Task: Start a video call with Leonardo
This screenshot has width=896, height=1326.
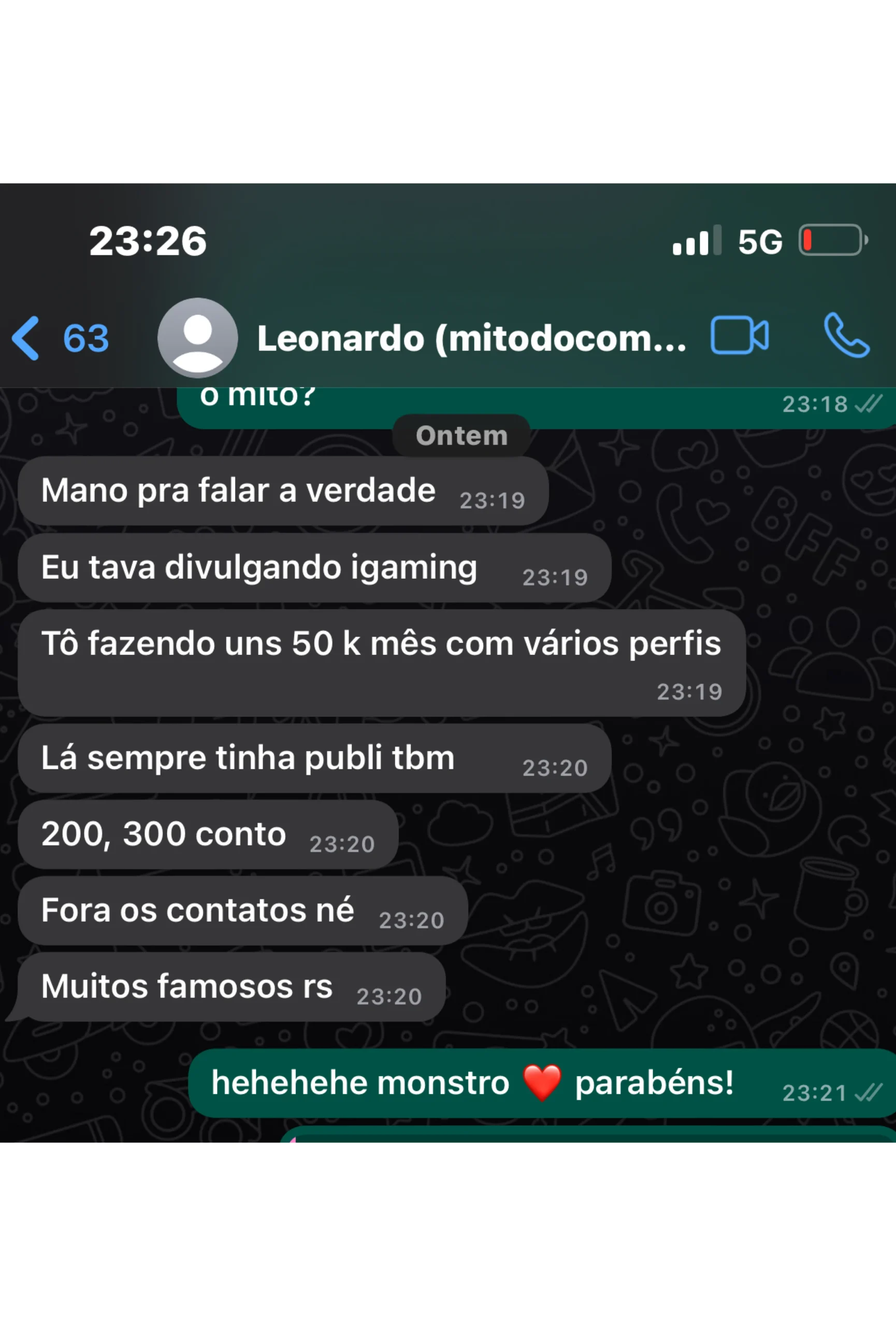Action: click(739, 336)
